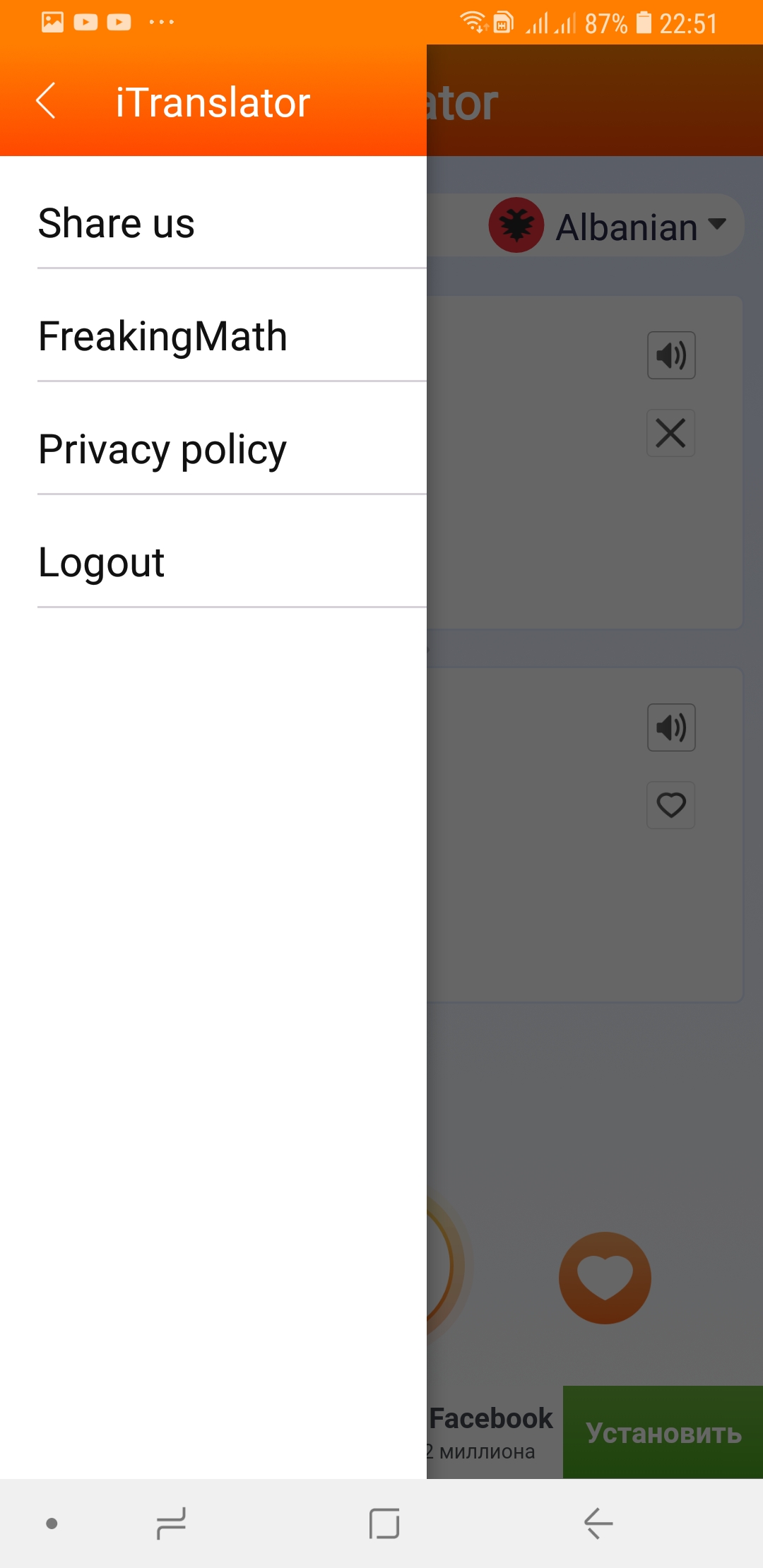This screenshot has height=1568, width=763.
Task: Open recent apps from navigation bar
Action: pos(172,1523)
